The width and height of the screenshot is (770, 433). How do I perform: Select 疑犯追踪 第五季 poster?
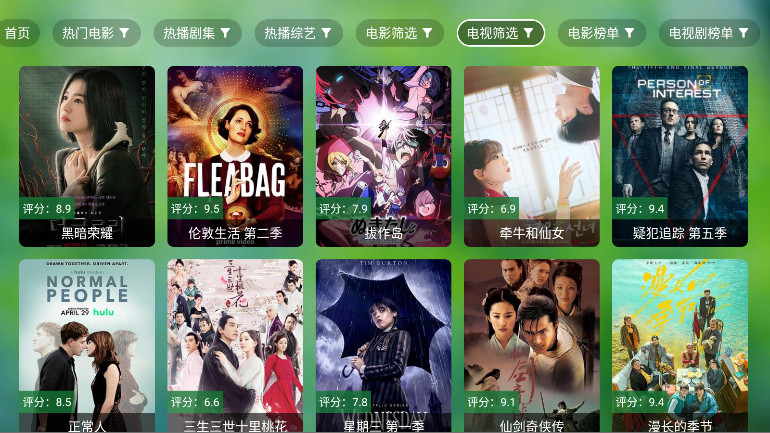pyautogui.click(x=679, y=156)
